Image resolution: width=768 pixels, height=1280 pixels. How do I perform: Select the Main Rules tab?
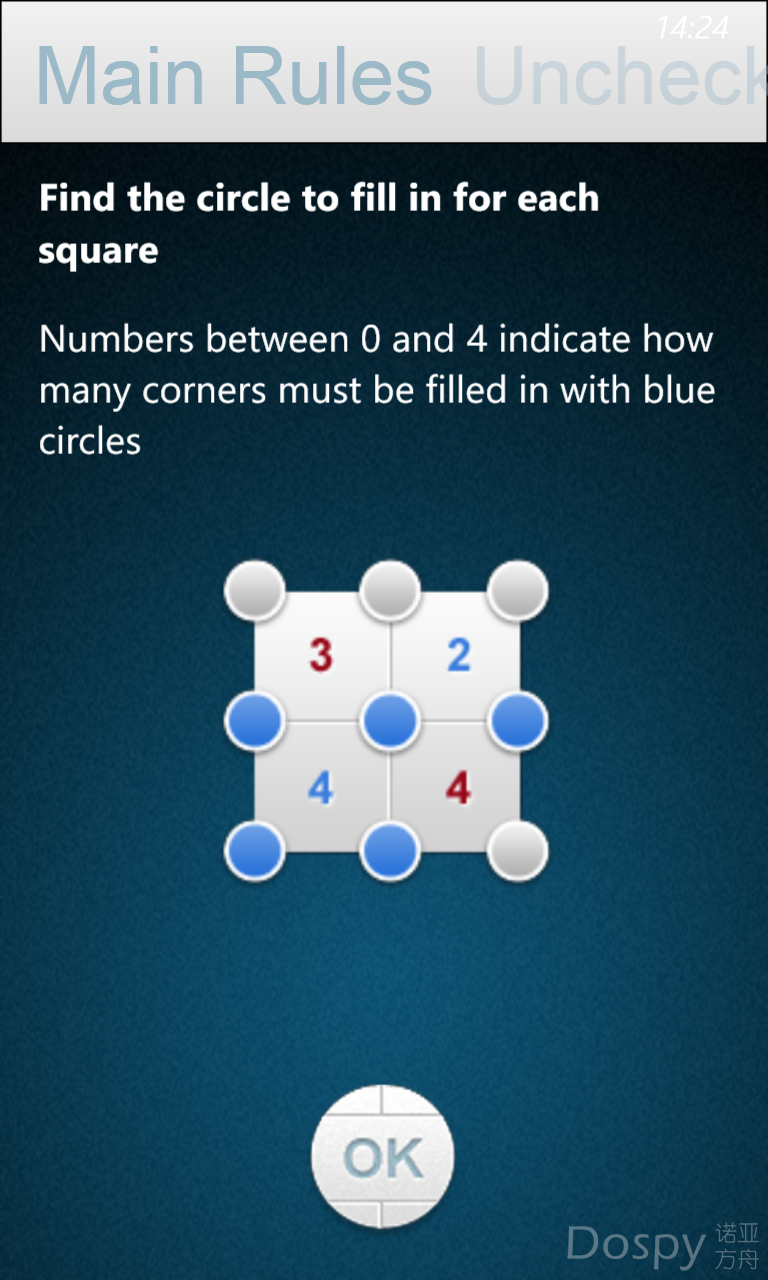pyautogui.click(x=234, y=78)
